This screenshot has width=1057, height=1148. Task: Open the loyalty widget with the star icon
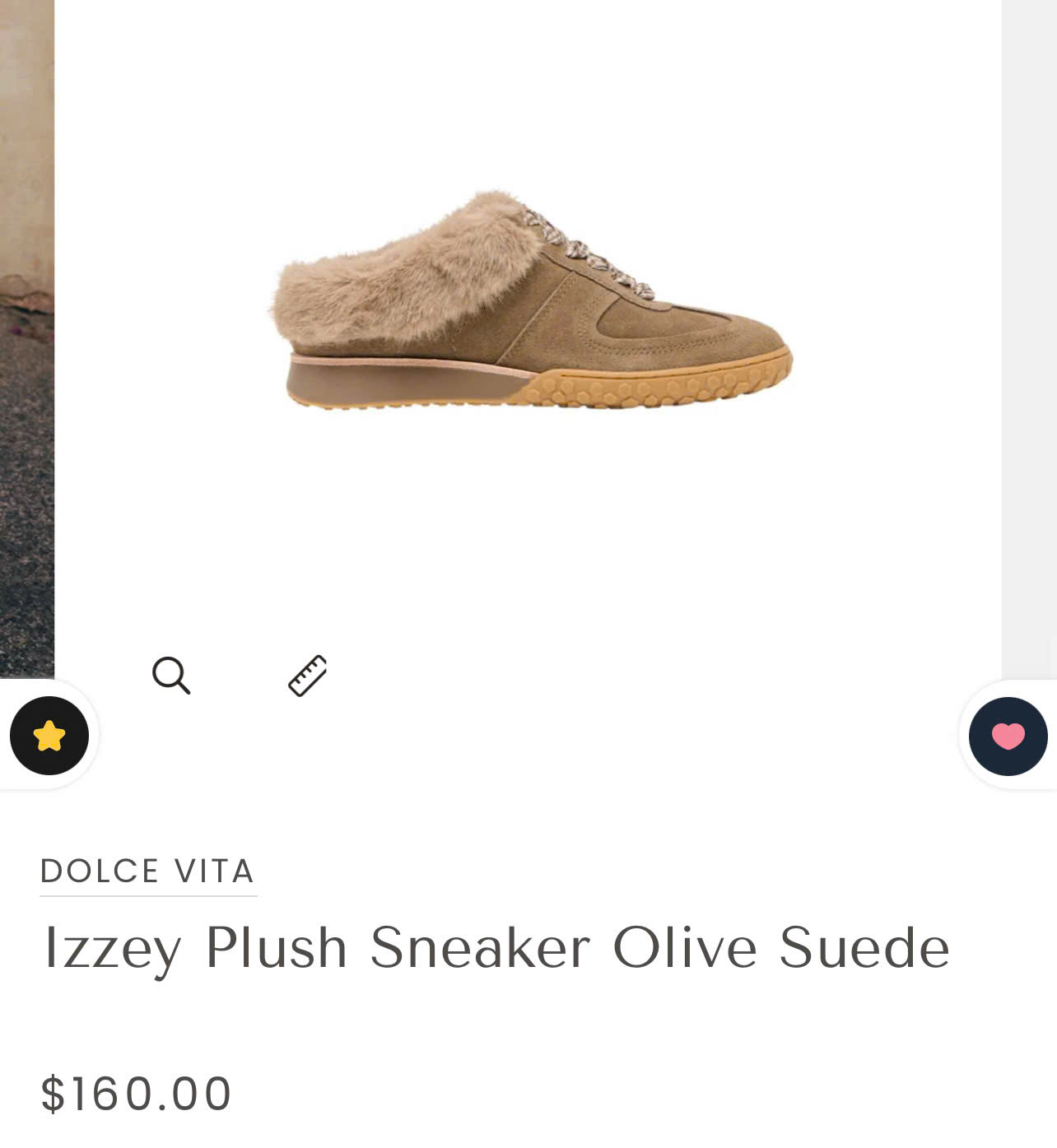click(51, 737)
